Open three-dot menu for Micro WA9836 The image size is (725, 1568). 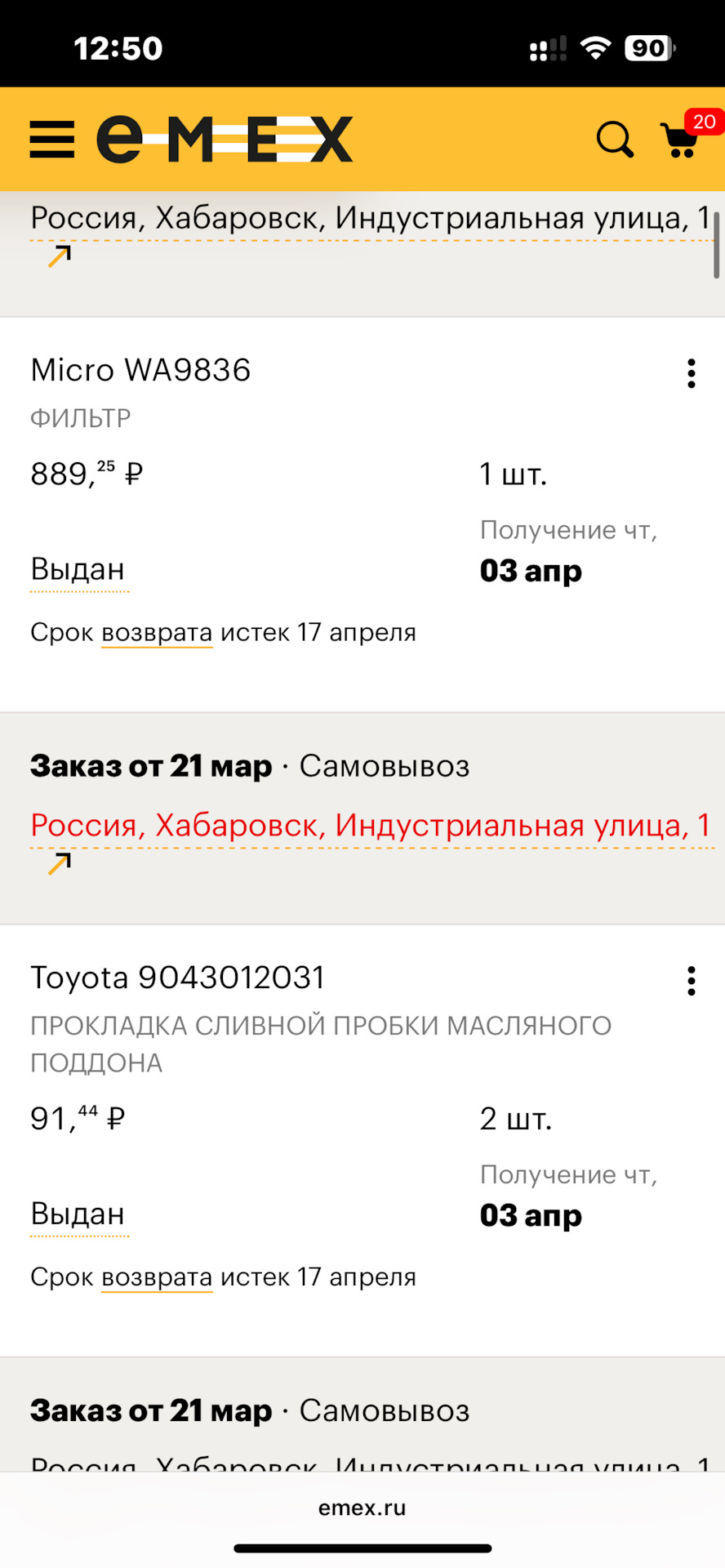tap(692, 373)
